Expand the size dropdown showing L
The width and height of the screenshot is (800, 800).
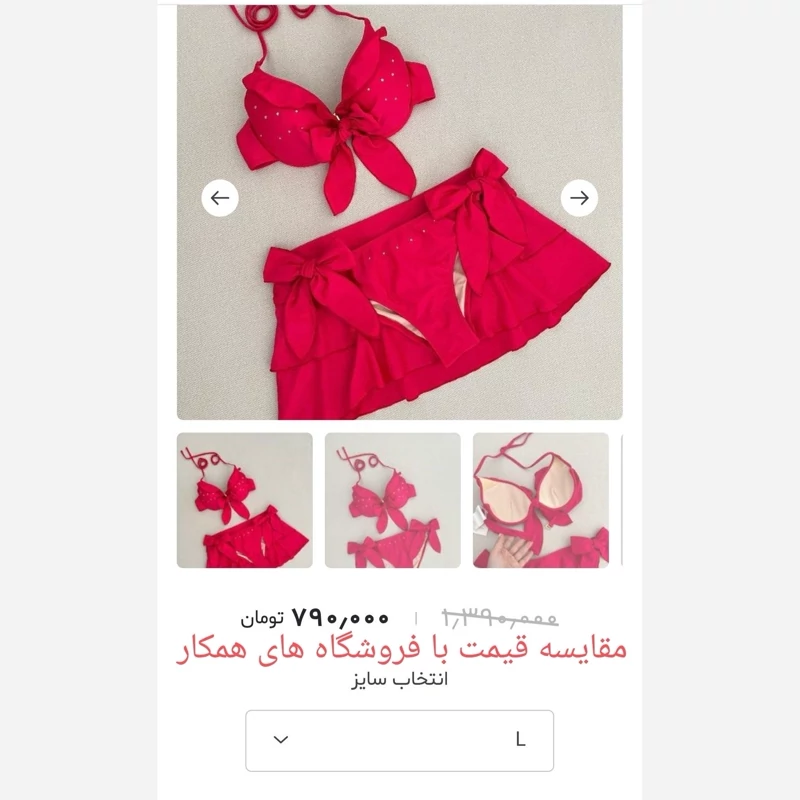click(x=400, y=740)
